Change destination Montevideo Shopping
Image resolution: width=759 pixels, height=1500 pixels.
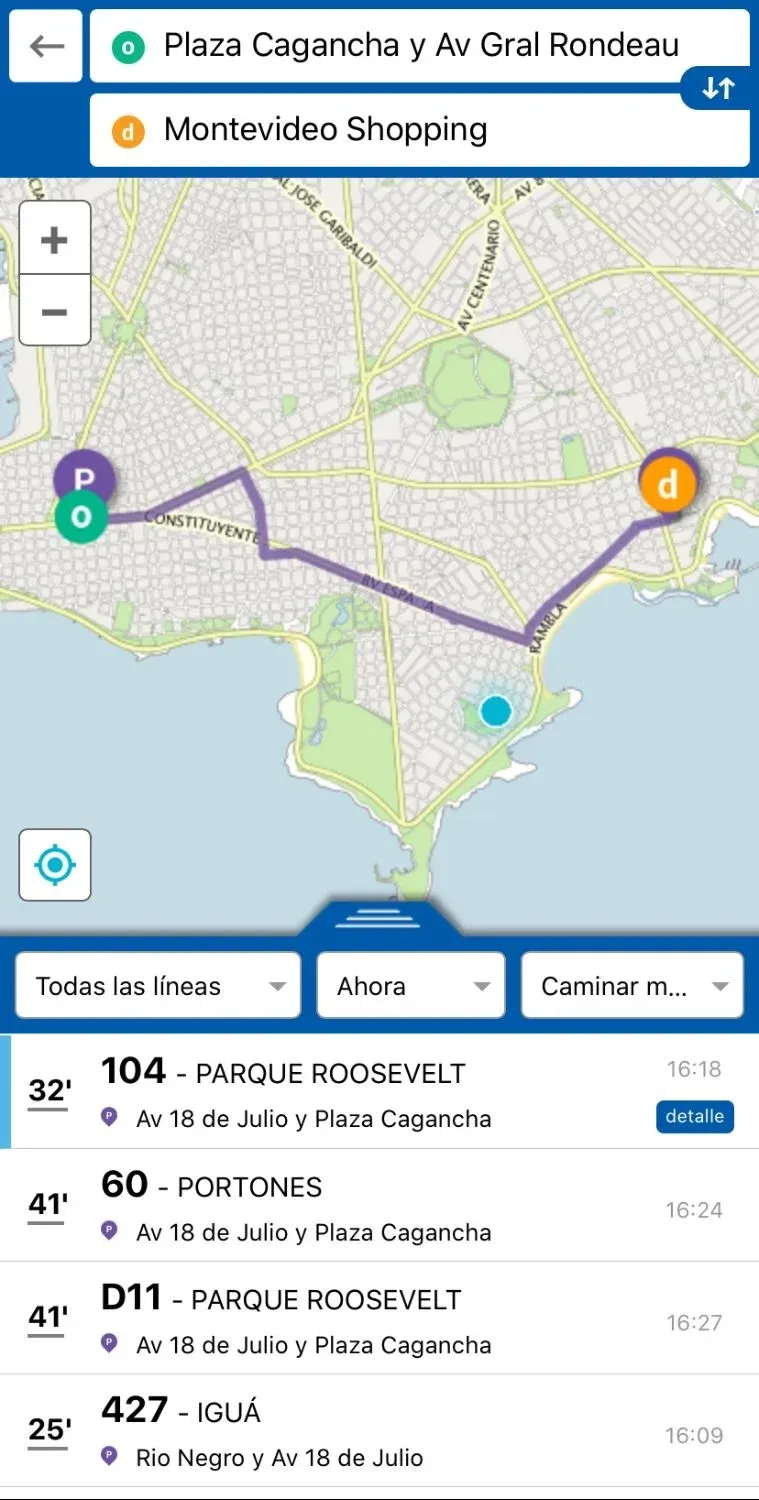coord(420,130)
